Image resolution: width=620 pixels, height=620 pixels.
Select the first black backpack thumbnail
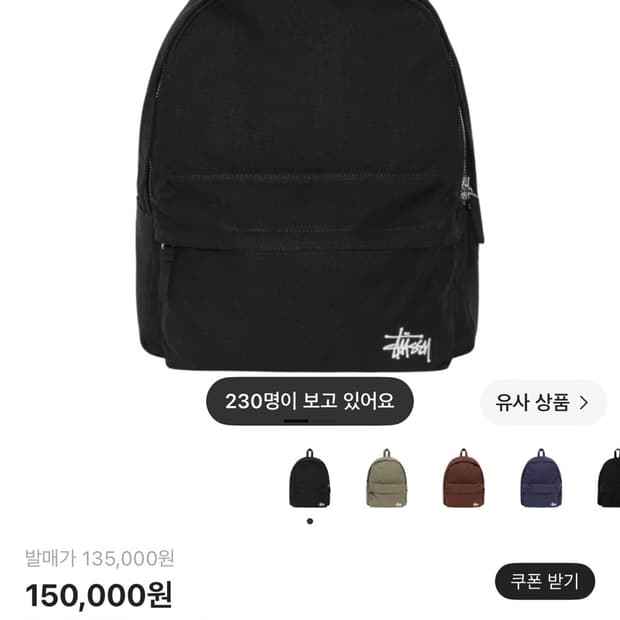tap(310, 478)
